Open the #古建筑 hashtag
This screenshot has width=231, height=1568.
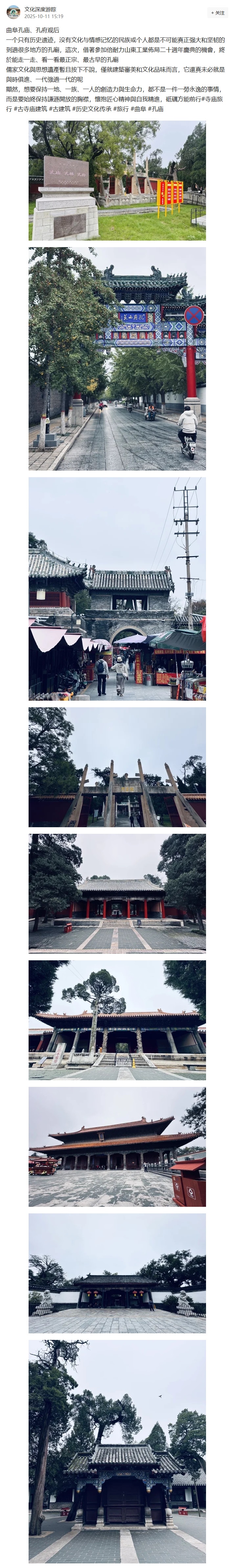(58, 109)
